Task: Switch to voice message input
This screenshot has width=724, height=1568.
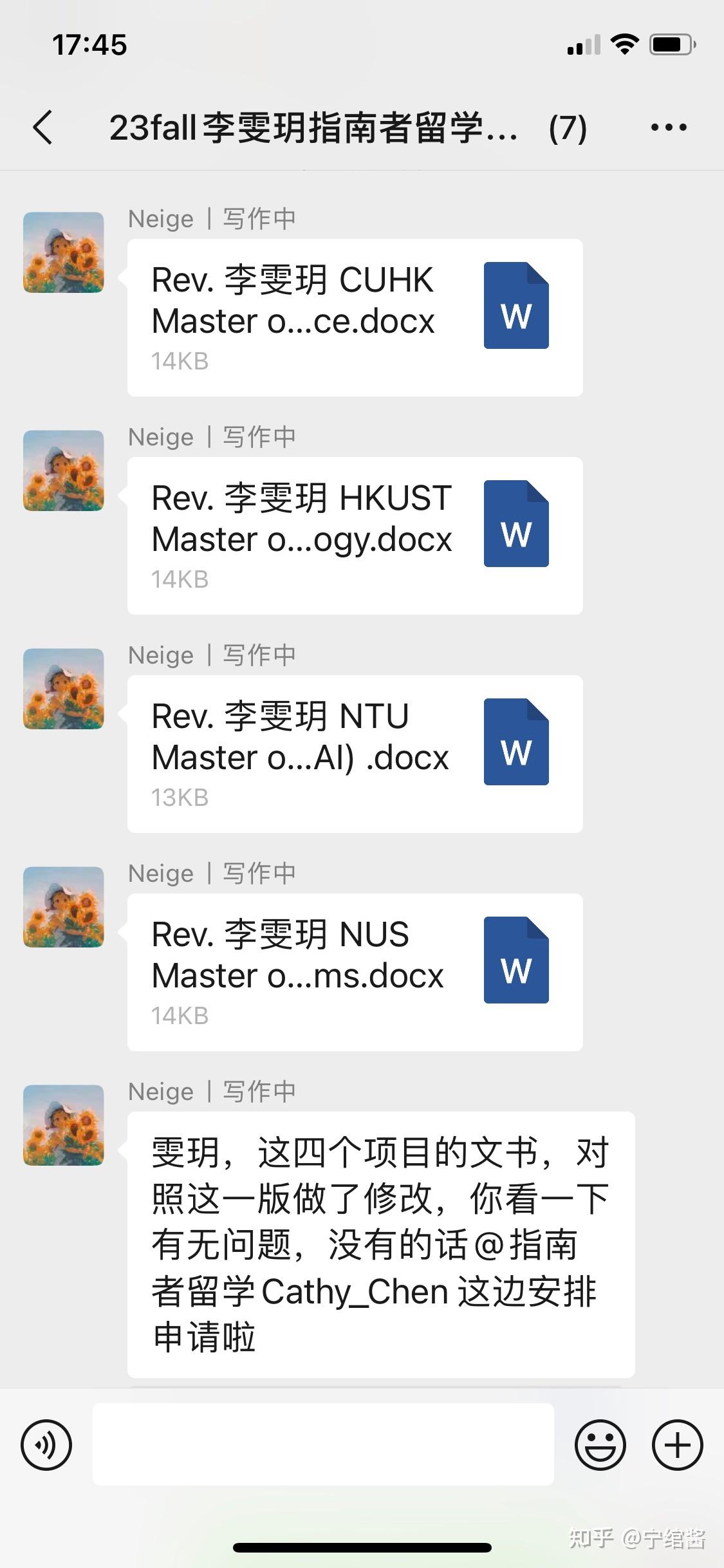Action: [46, 1444]
